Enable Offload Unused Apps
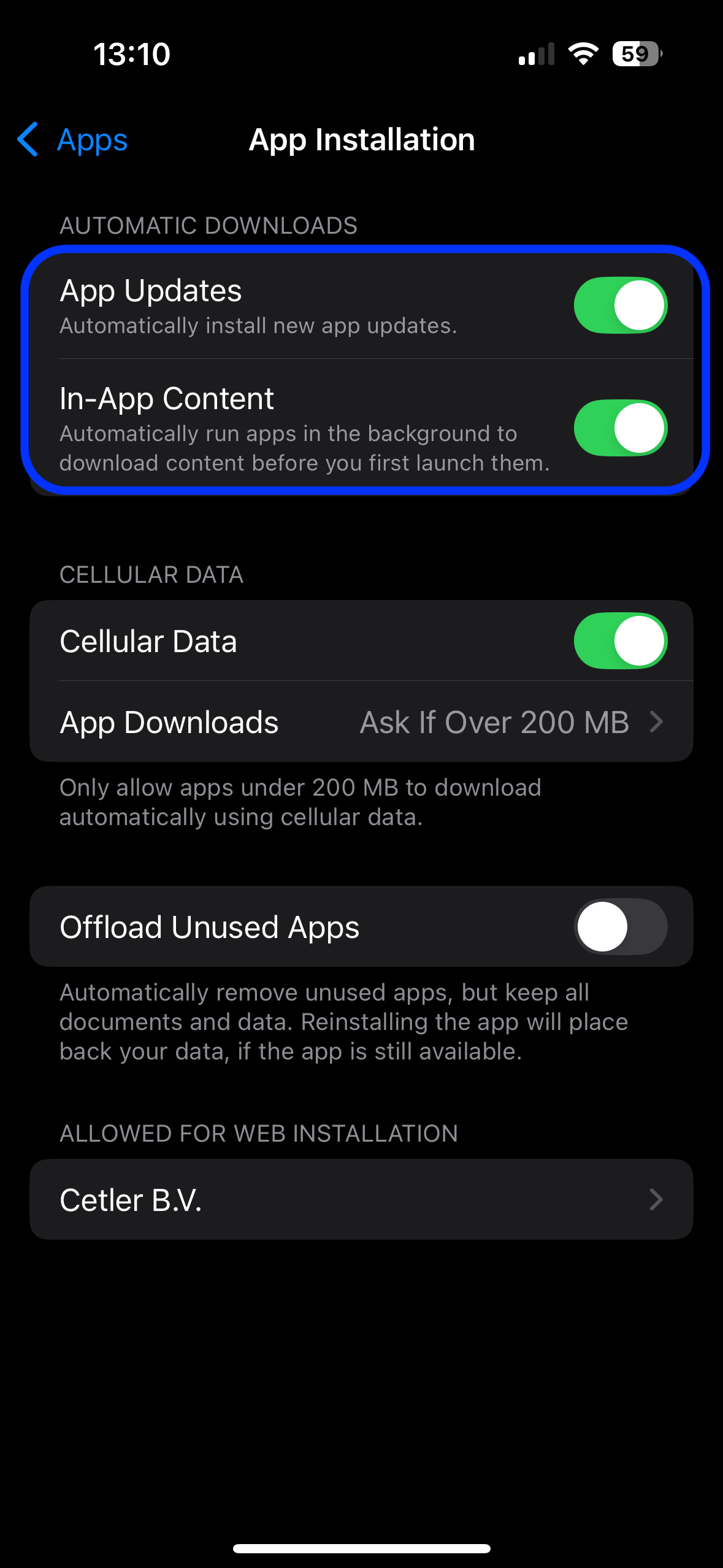723x1568 pixels. click(x=621, y=926)
